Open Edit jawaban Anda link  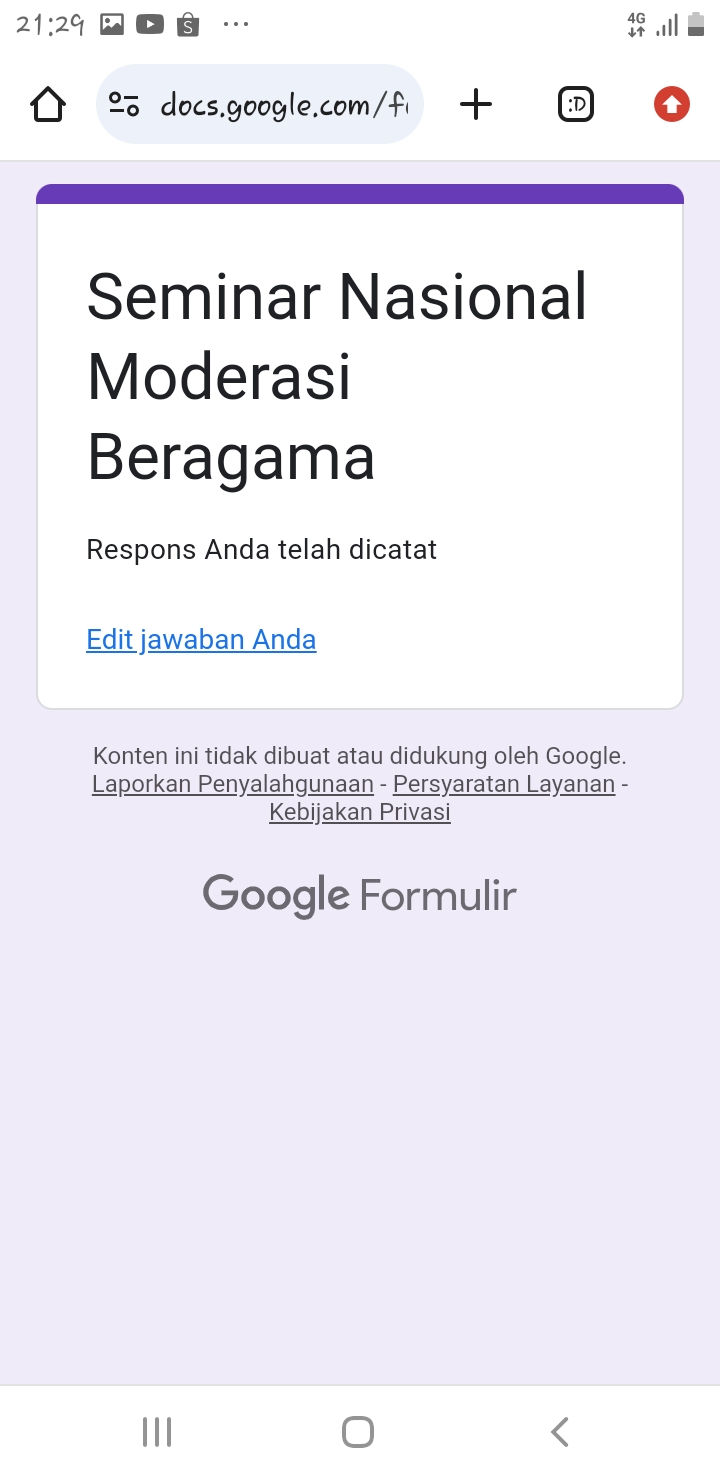[x=201, y=640]
